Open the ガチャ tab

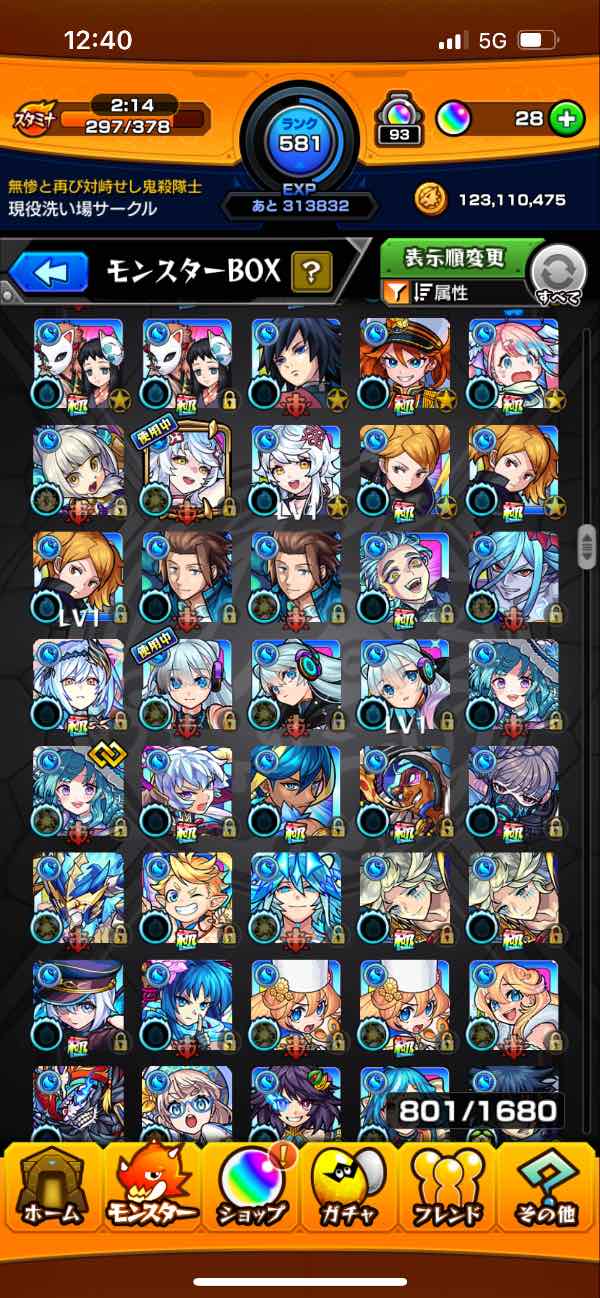349,1187
